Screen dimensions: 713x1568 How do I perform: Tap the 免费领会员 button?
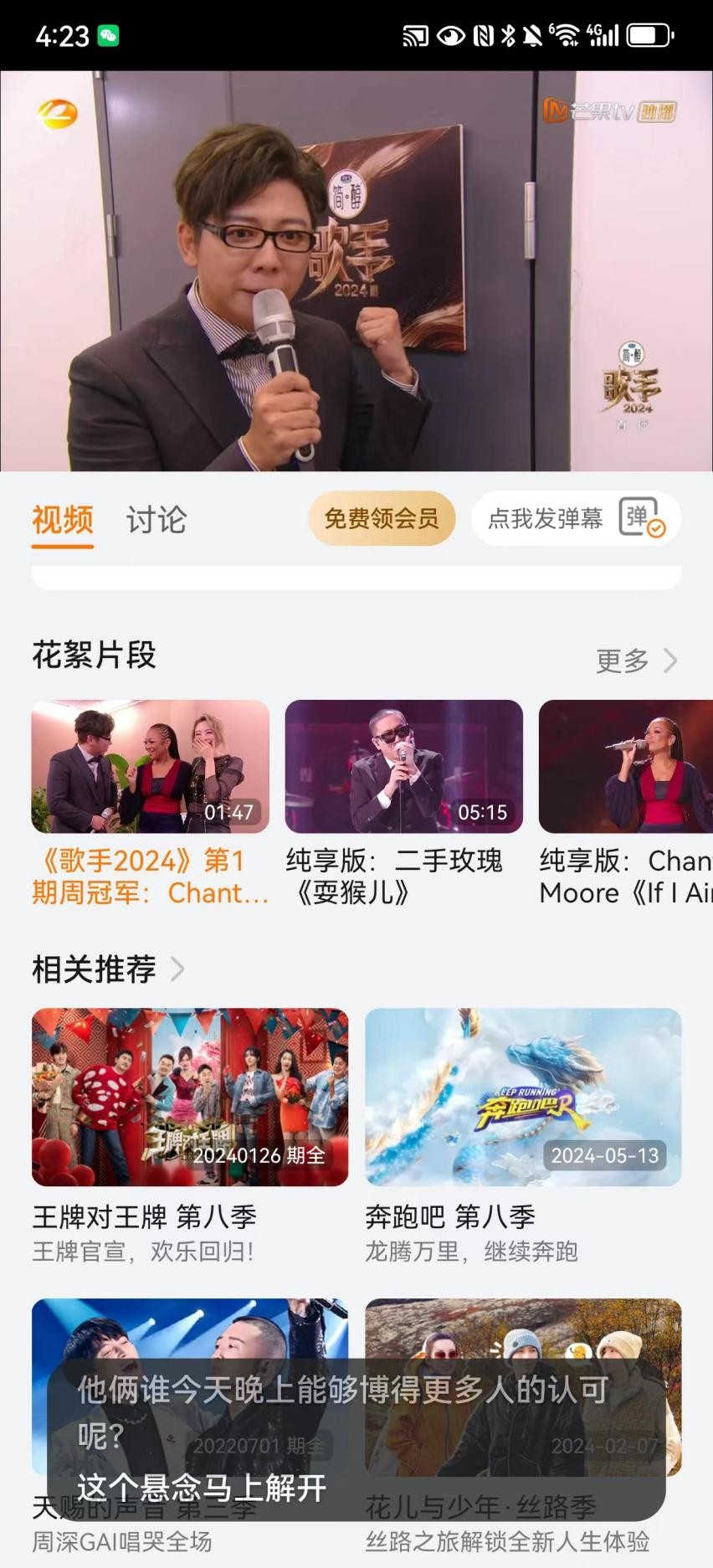click(x=382, y=519)
